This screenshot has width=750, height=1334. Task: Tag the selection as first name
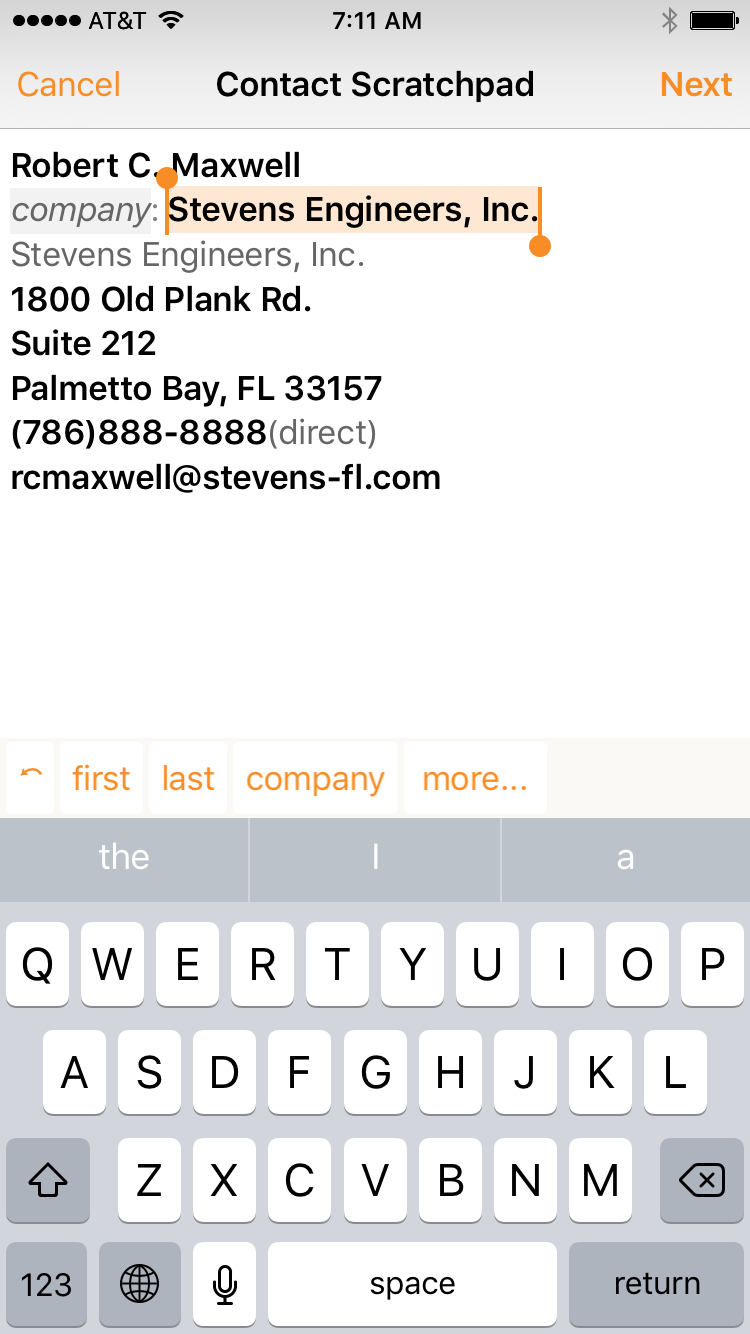(x=101, y=778)
